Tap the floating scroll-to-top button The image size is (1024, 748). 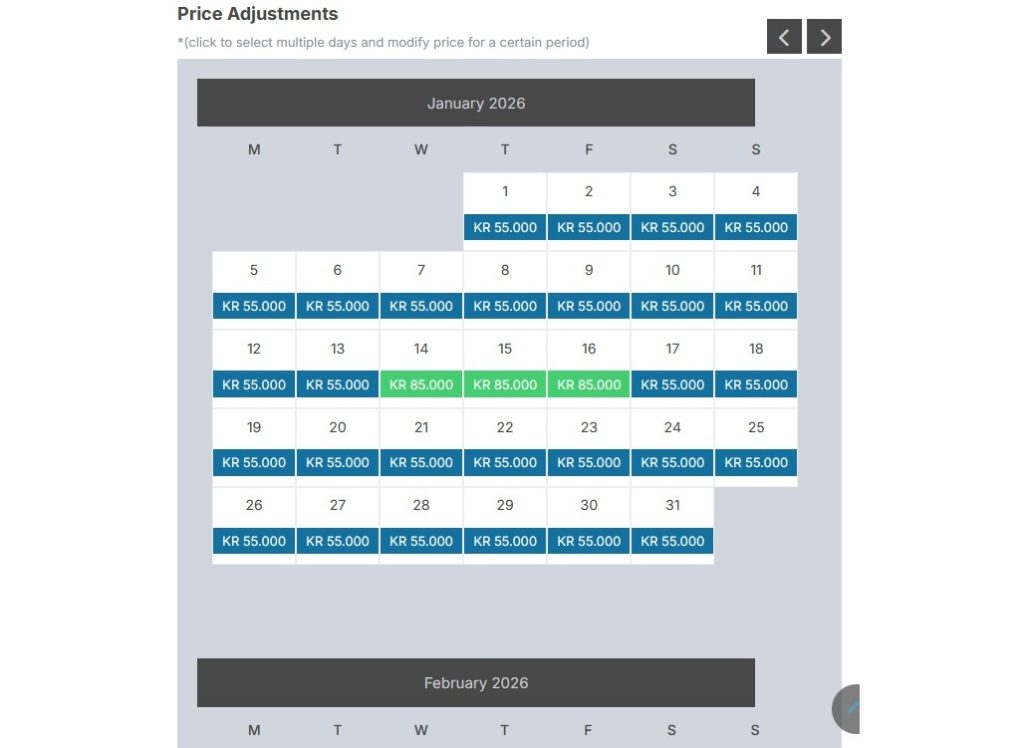(848, 708)
